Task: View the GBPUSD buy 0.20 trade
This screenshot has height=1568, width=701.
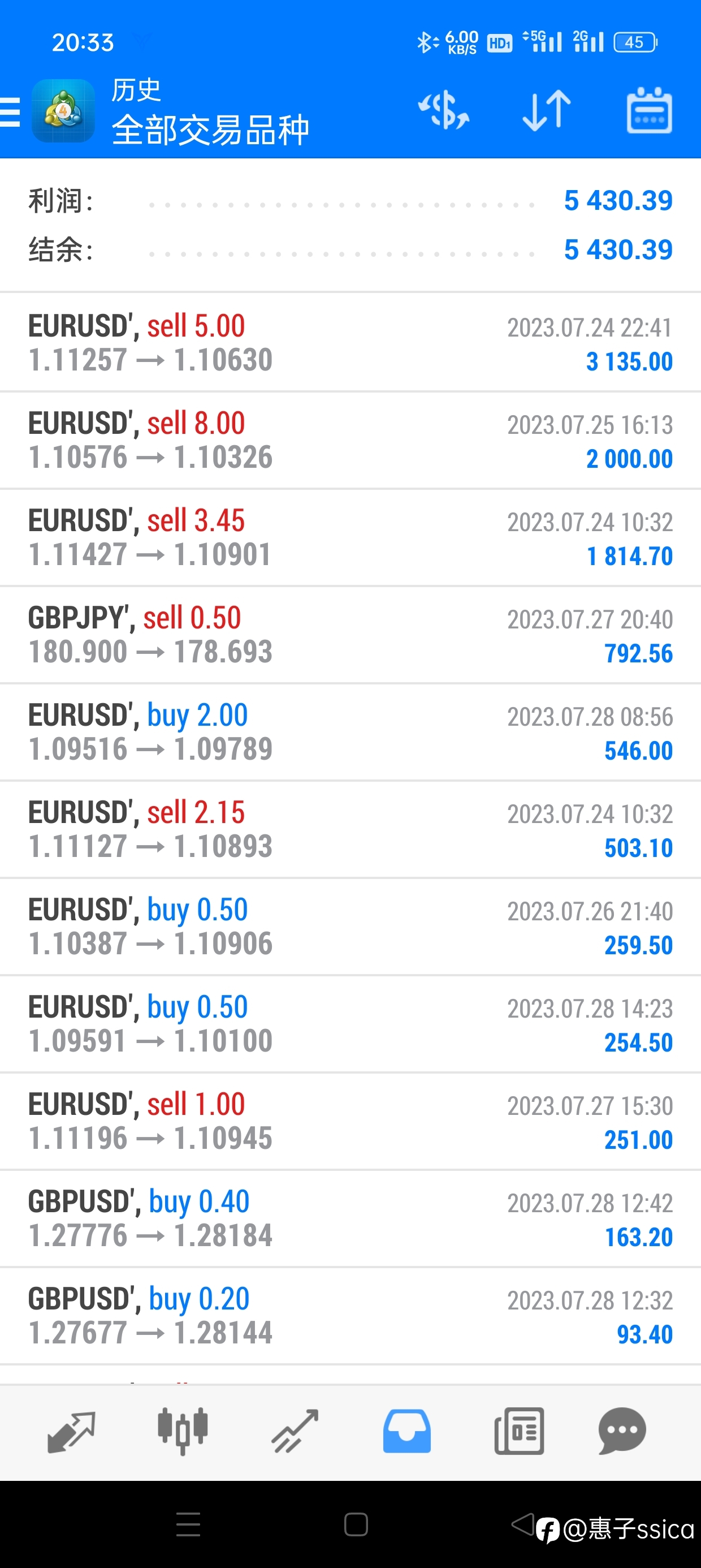Action: click(x=350, y=1315)
